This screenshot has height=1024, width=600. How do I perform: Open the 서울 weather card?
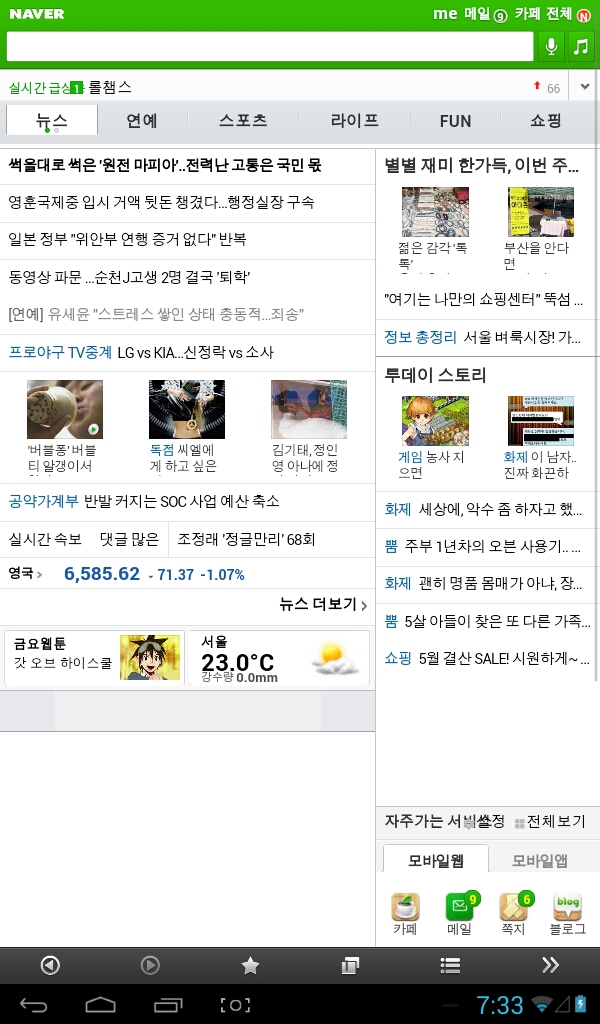click(x=278, y=658)
